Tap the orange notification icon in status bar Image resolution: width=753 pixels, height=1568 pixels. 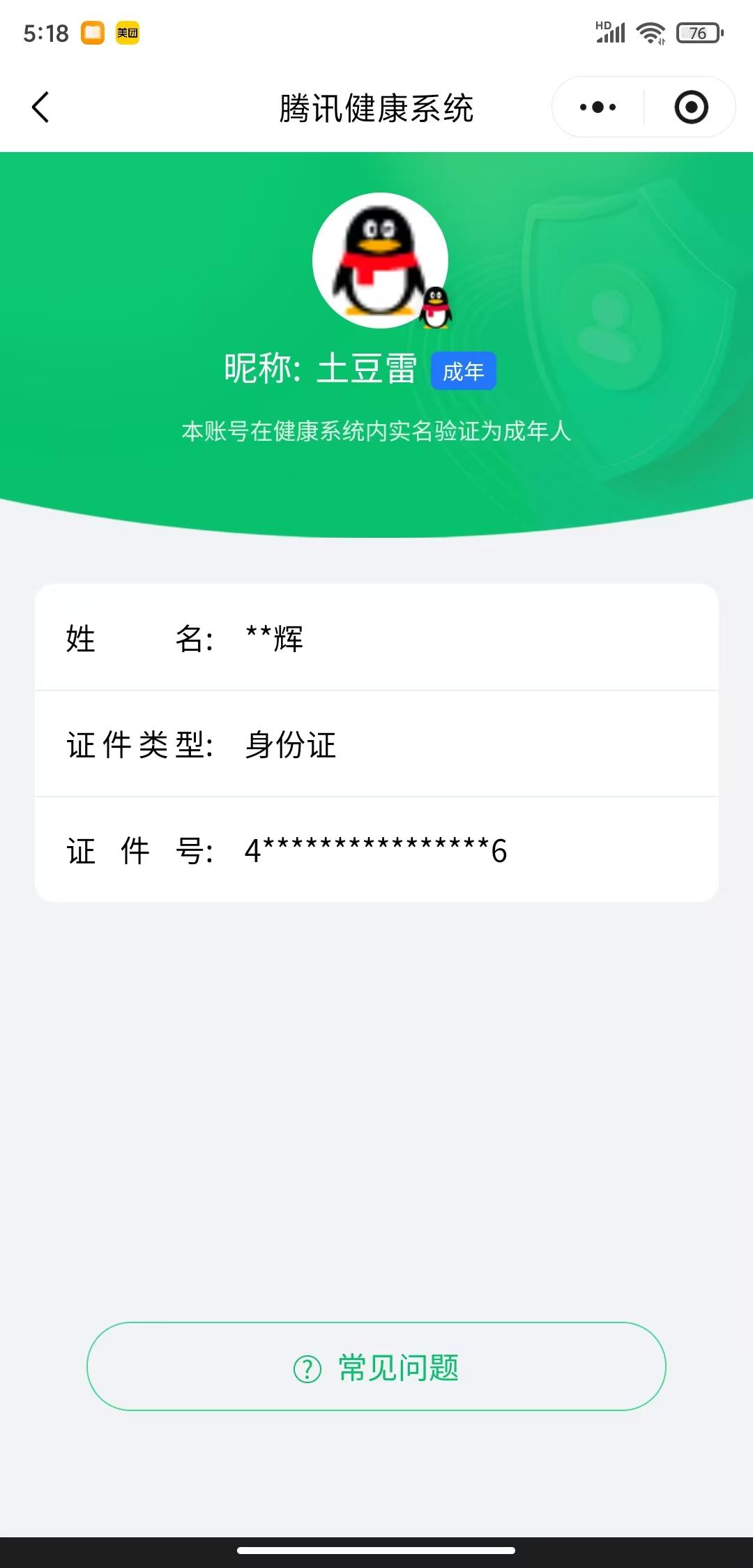[91, 32]
